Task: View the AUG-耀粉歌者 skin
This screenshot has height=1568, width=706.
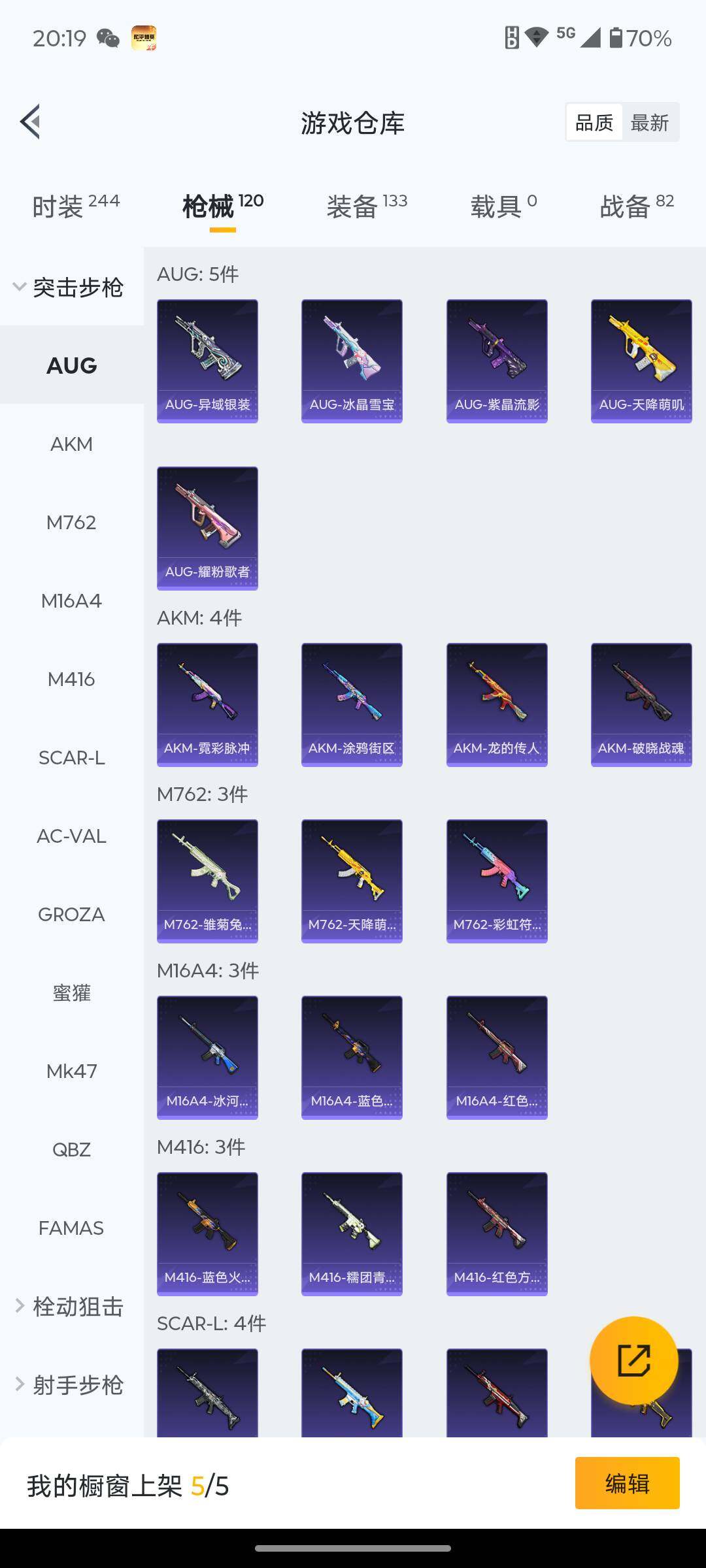Action: (207, 528)
